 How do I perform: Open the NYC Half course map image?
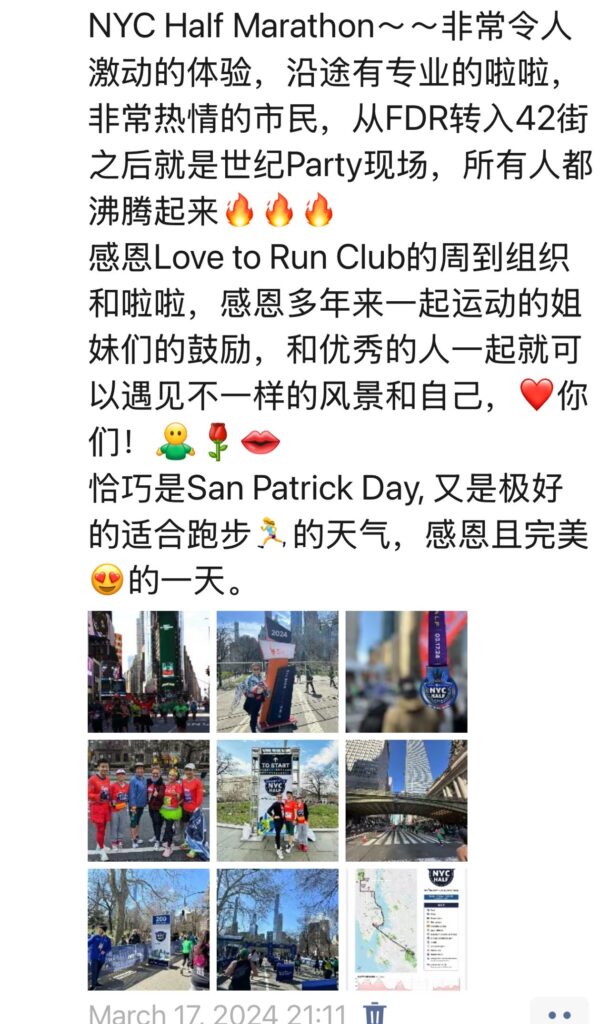tap(406, 929)
